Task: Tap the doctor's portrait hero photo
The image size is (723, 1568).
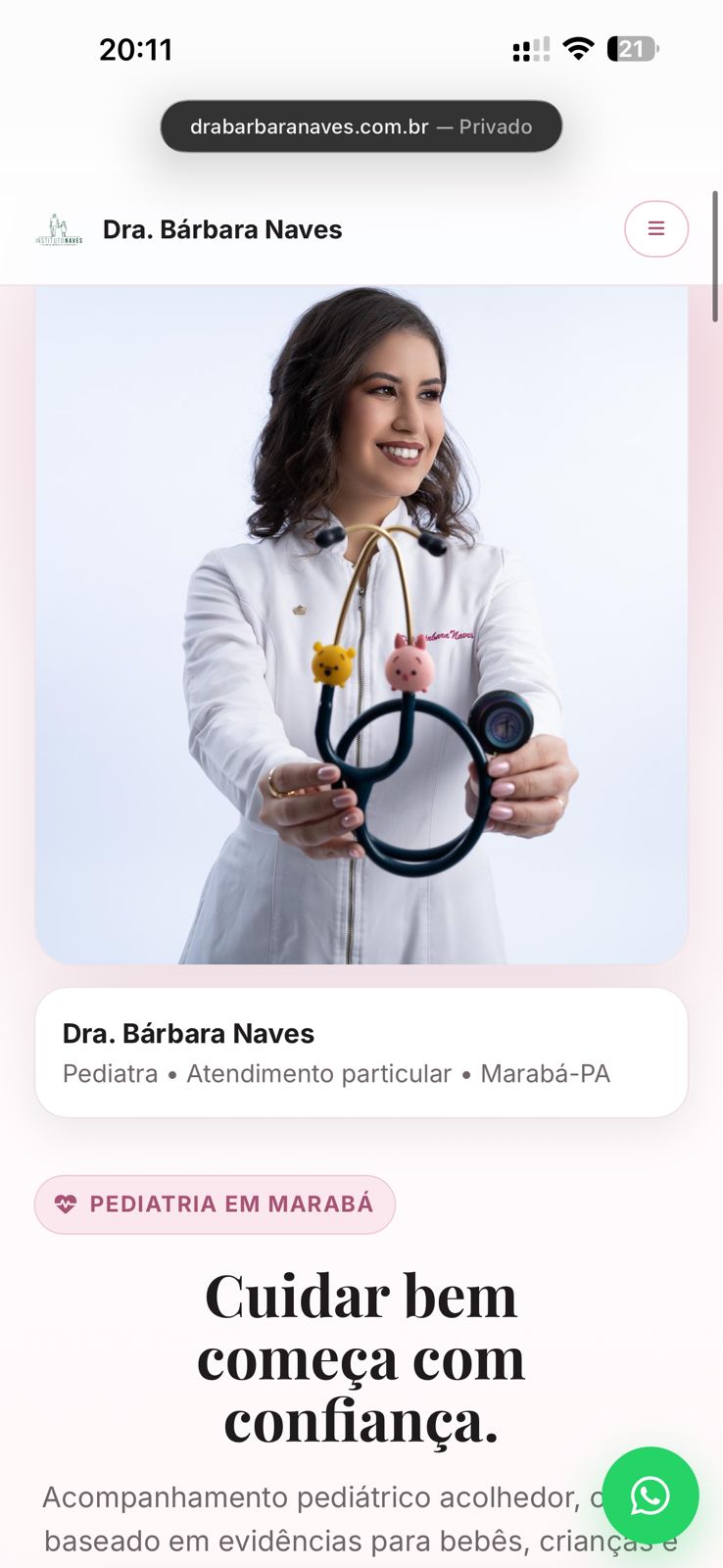Action: (361, 617)
